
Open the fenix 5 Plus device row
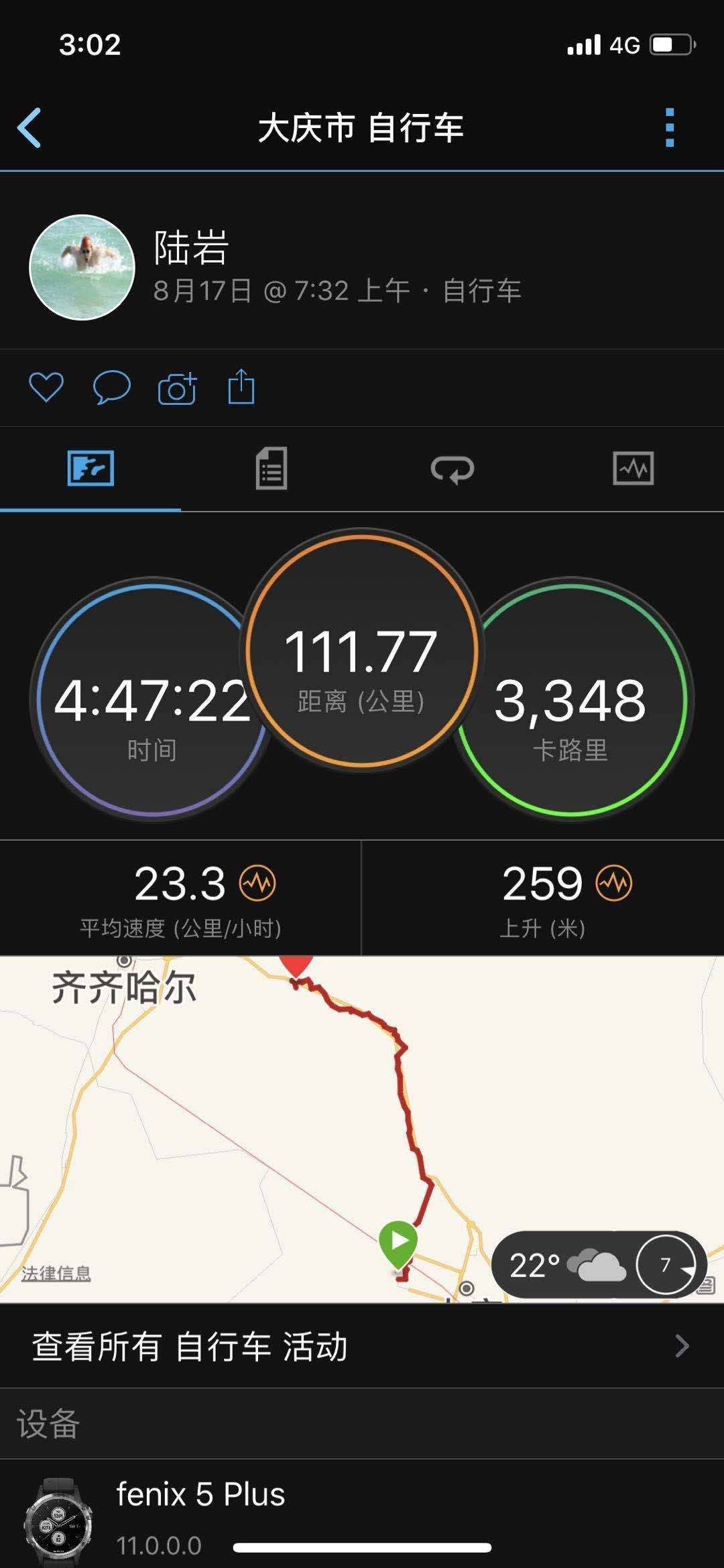click(x=362, y=1514)
